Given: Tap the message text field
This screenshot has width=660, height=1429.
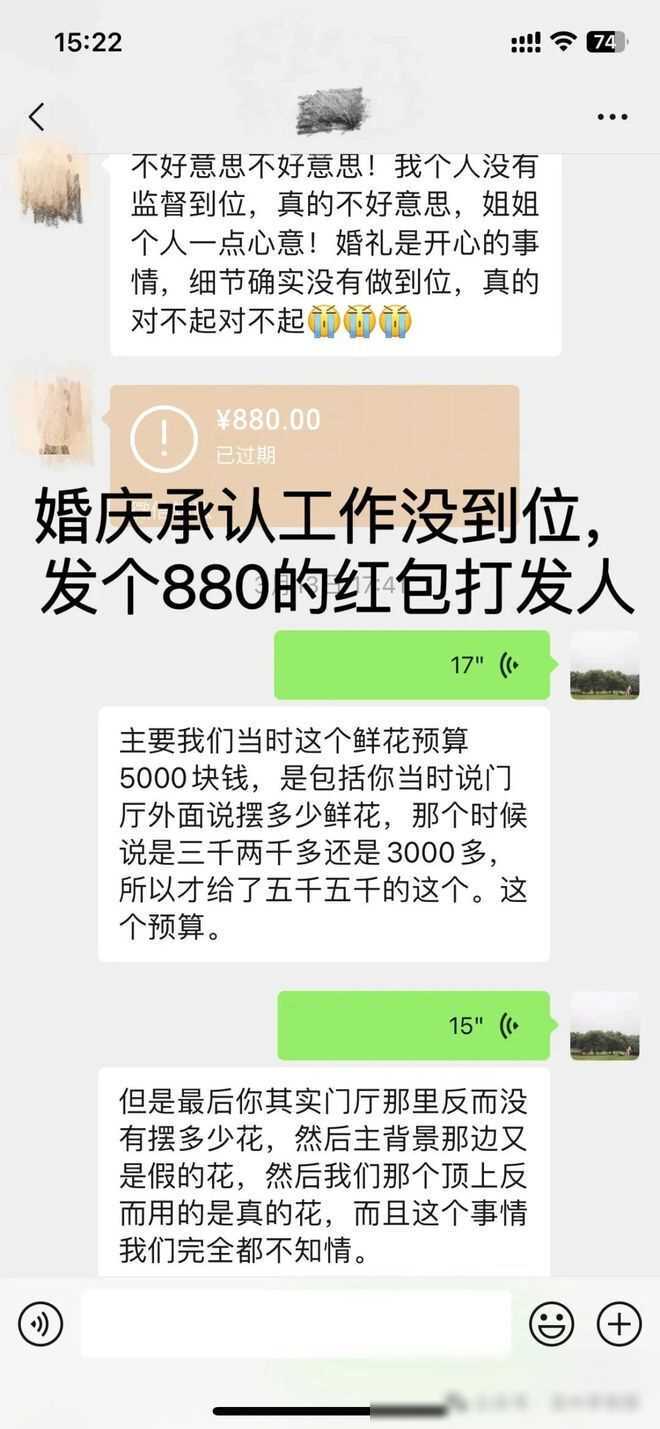Looking at the screenshot, I should pos(296,1324).
